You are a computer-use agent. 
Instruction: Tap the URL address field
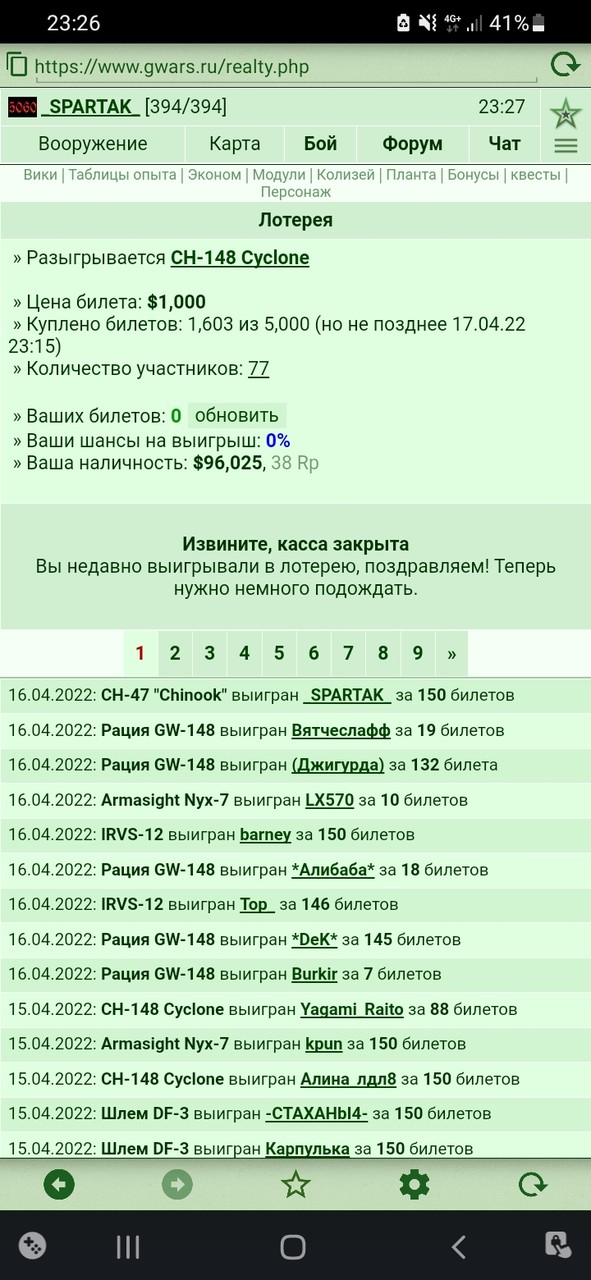pos(285,67)
